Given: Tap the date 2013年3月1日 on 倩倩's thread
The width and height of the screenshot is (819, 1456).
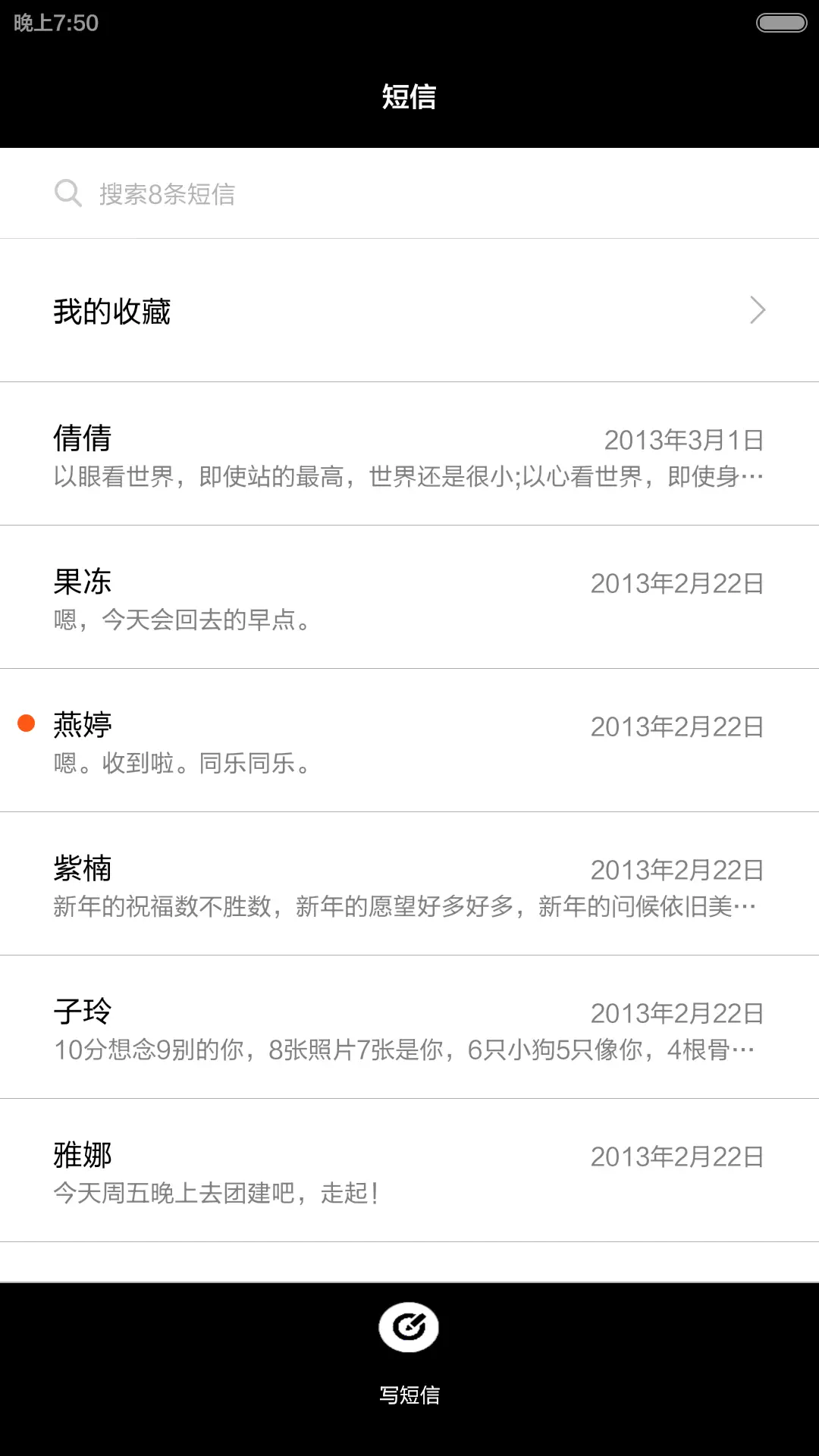Looking at the screenshot, I should tap(683, 438).
